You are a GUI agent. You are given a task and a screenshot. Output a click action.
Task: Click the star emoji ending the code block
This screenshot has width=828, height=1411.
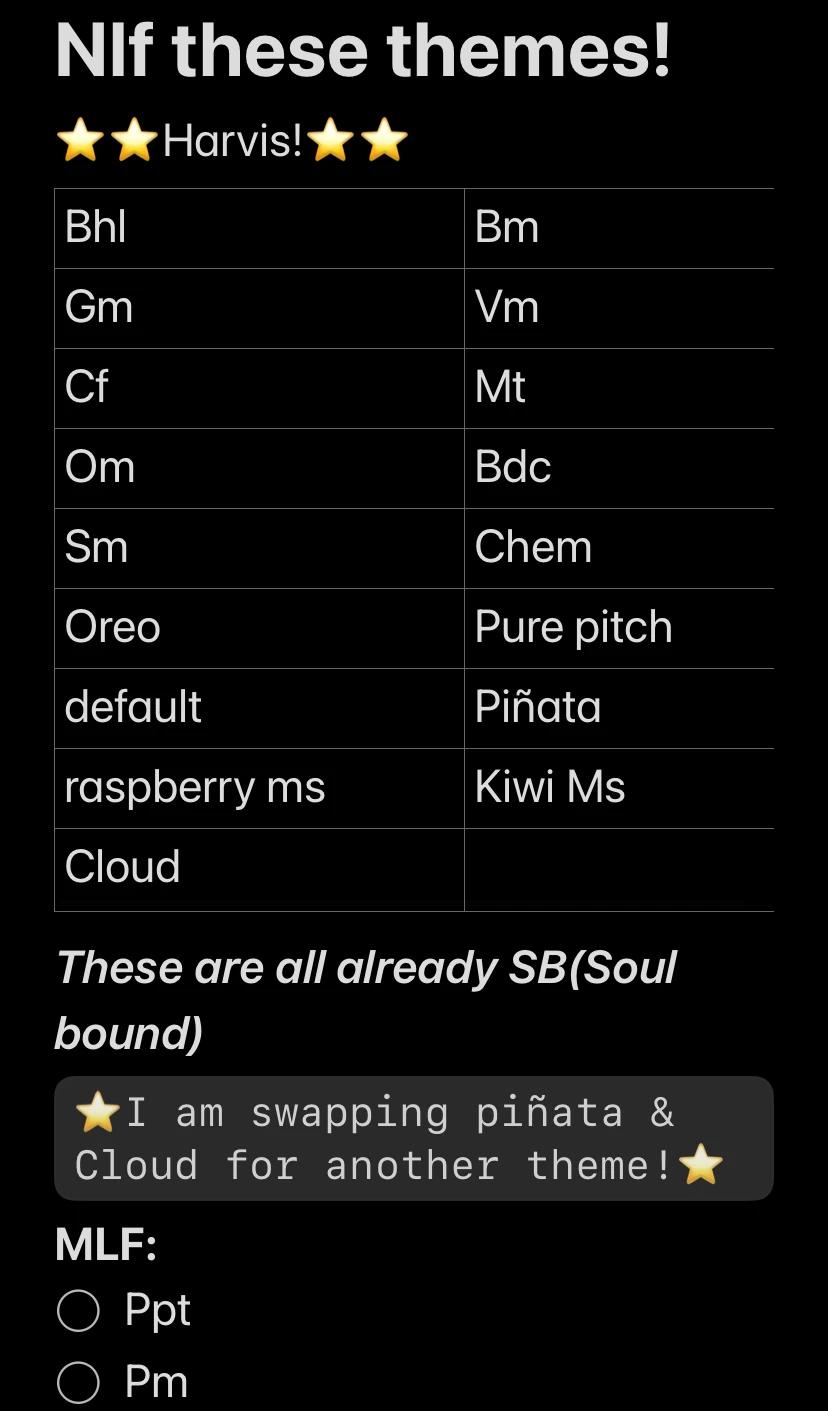(x=700, y=1165)
